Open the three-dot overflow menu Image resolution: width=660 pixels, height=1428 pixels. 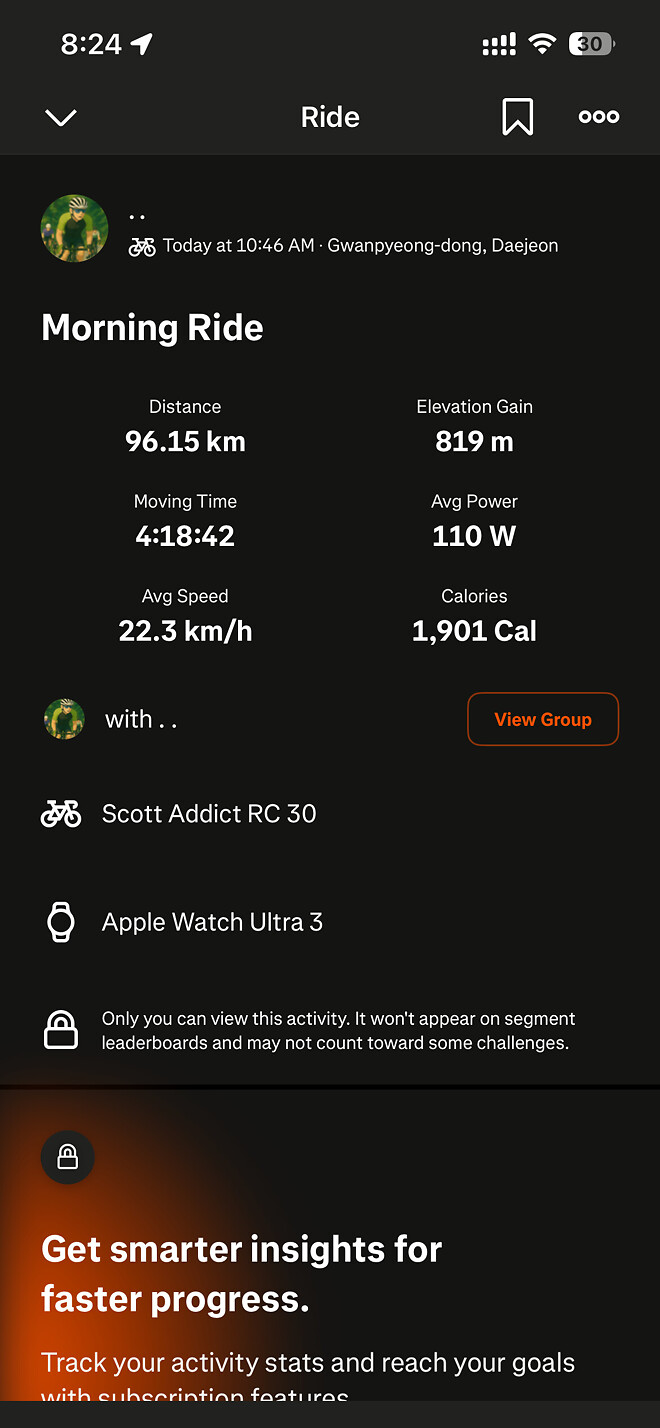(x=598, y=117)
